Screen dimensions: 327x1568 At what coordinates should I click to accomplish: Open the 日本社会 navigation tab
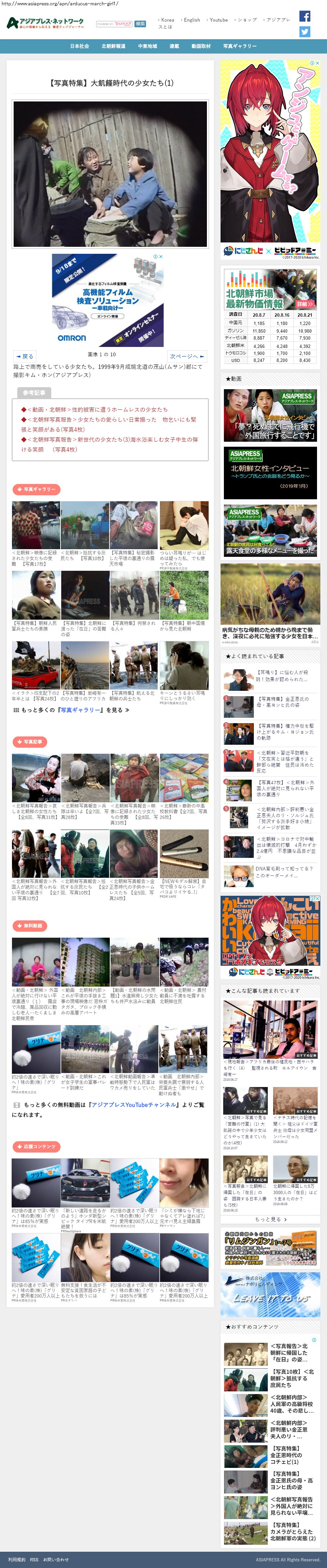point(79,46)
